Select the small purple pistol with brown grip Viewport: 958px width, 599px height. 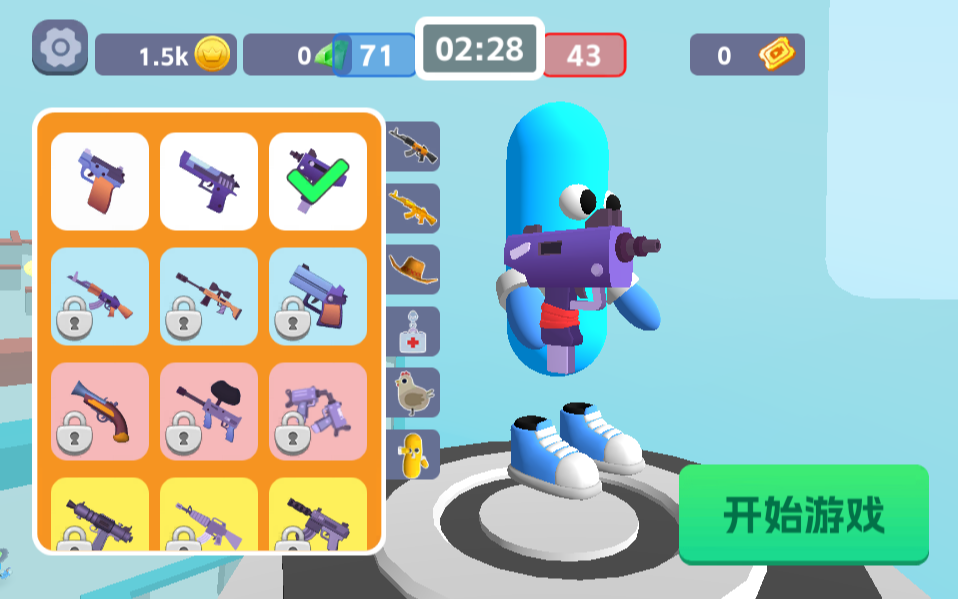coord(99,181)
